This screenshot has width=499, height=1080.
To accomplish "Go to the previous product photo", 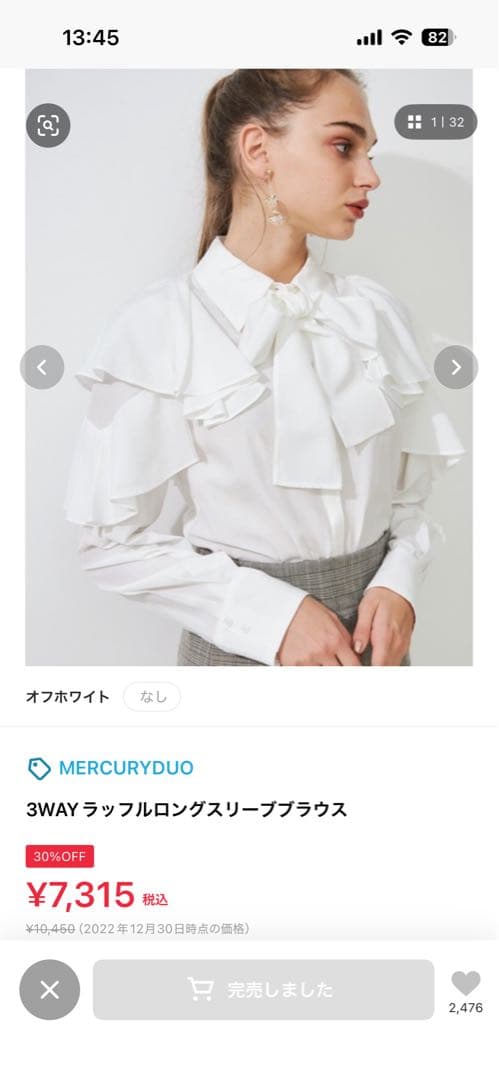I will (x=42, y=367).
